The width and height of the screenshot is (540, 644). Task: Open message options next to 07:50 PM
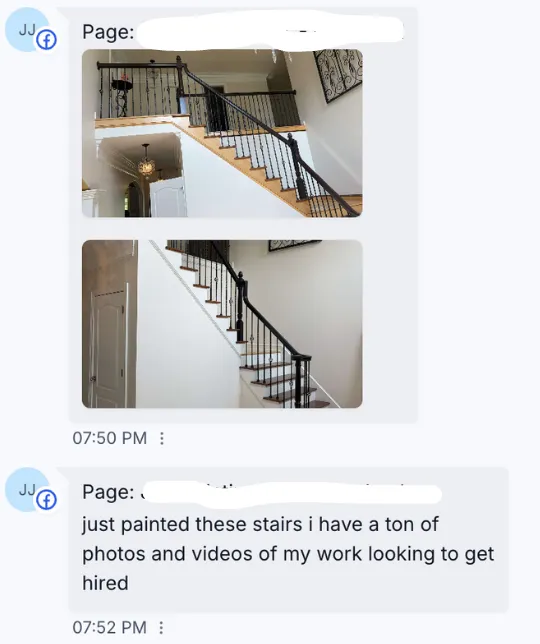[x=162, y=438]
